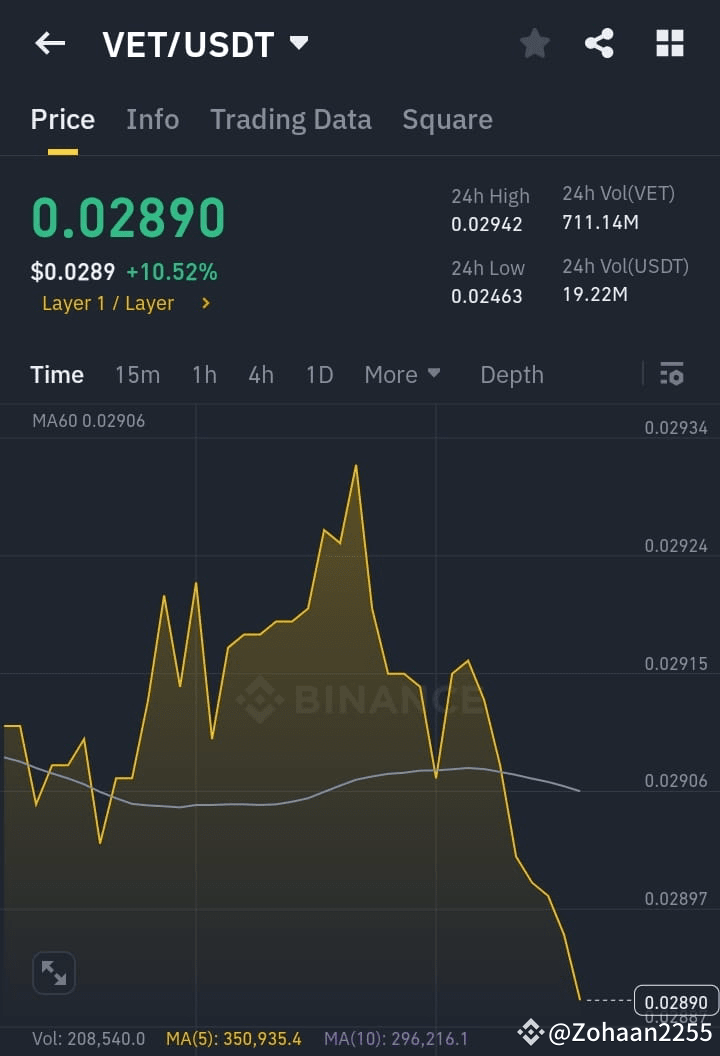Open the Depth chart view
720x1056 pixels.
512,374
